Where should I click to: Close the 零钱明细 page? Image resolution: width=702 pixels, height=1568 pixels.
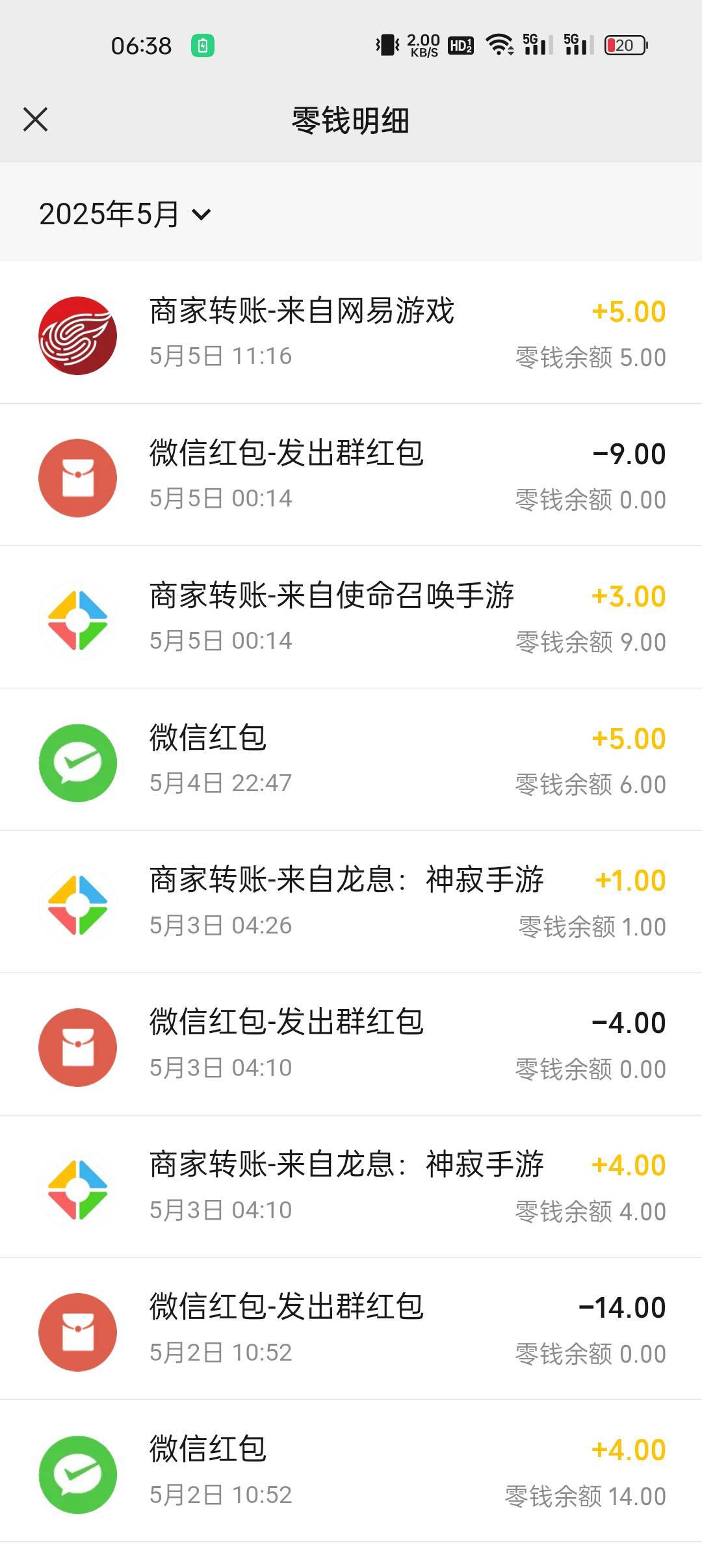coord(35,120)
